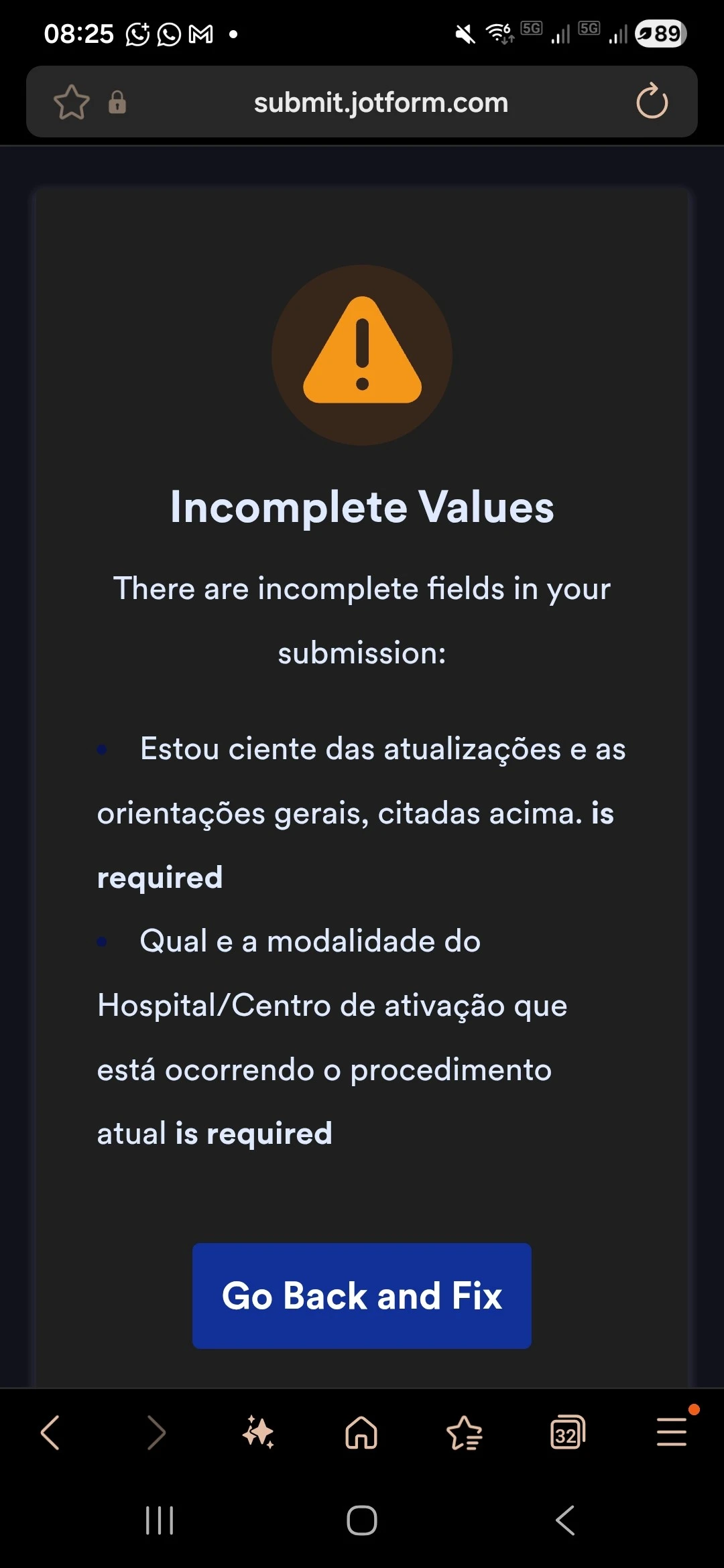View the 32 open tabs
The height and width of the screenshot is (1568, 724).
[x=568, y=1433]
